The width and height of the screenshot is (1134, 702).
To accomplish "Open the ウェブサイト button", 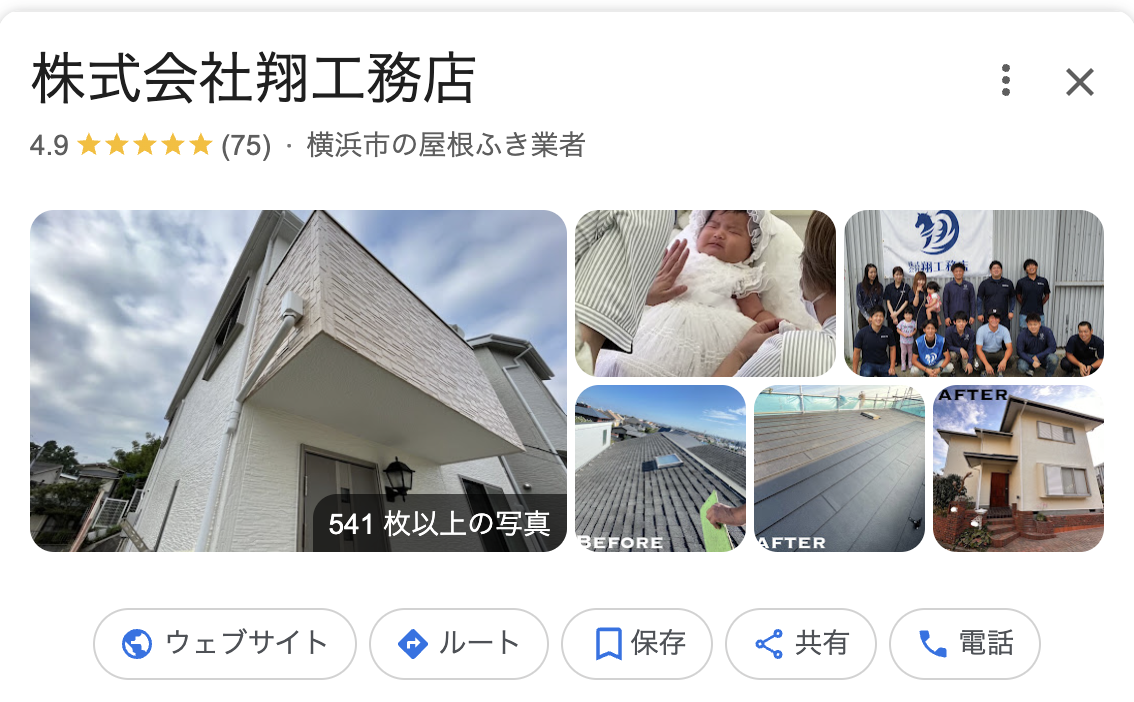I will (225, 644).
